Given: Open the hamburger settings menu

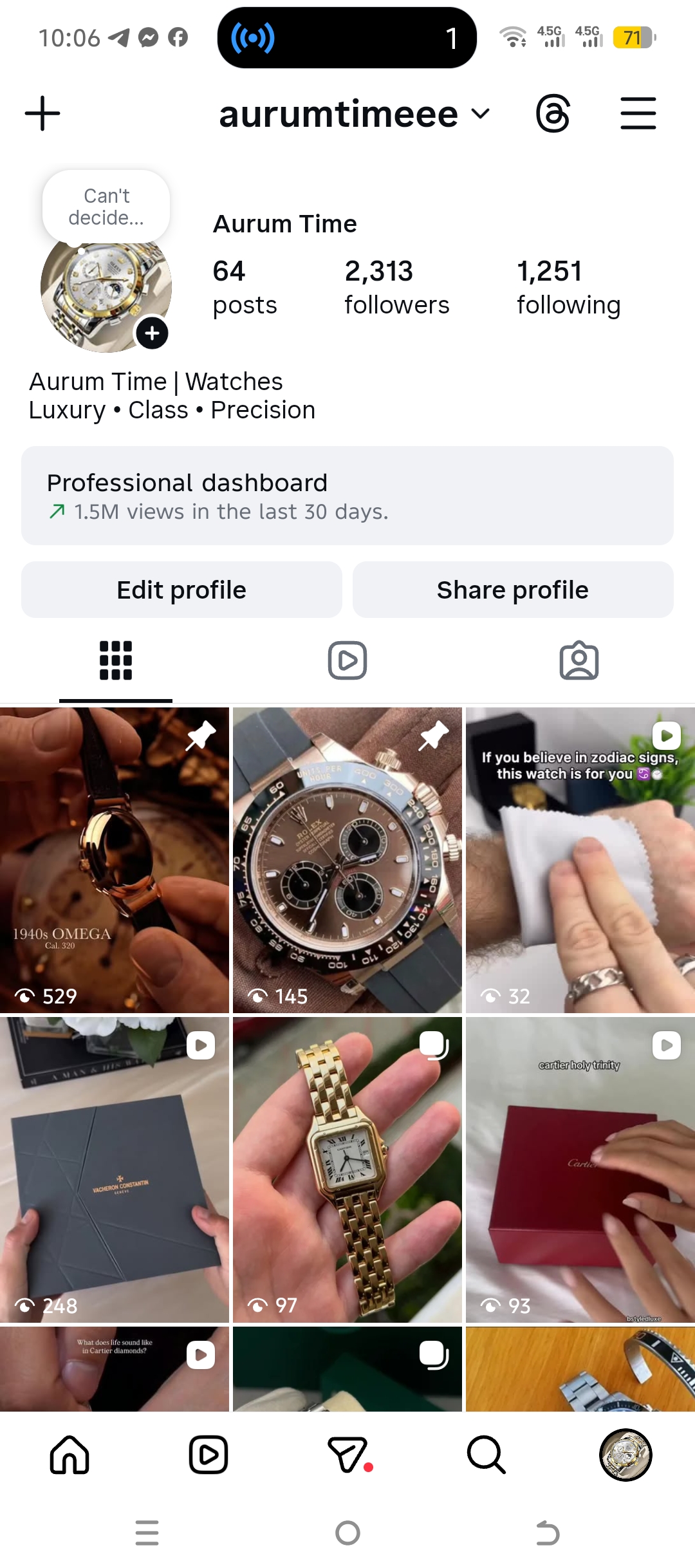Looking at the screenshot, I should [x=638, y=114].
